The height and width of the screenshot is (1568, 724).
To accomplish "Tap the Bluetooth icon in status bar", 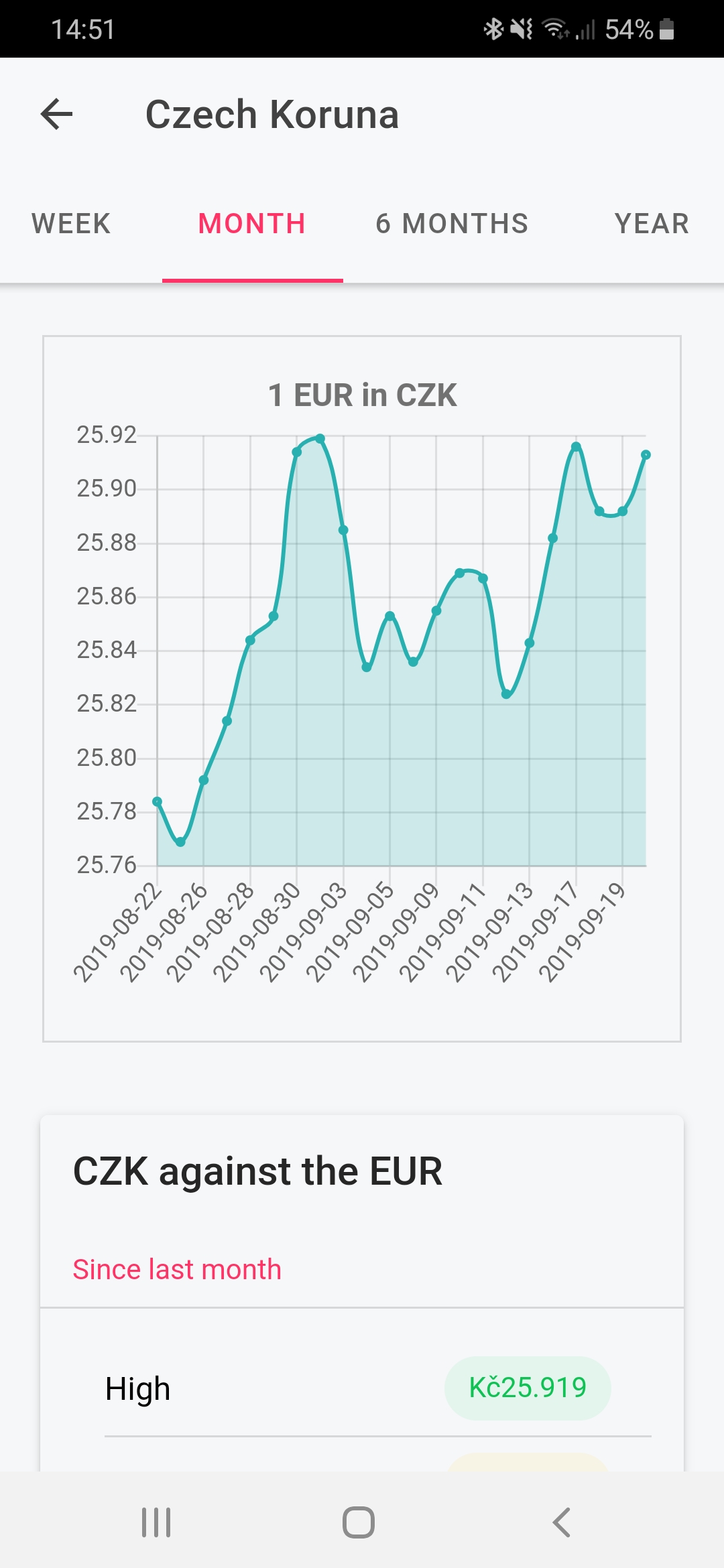I will pyautogui.click(x=495, y=29).
